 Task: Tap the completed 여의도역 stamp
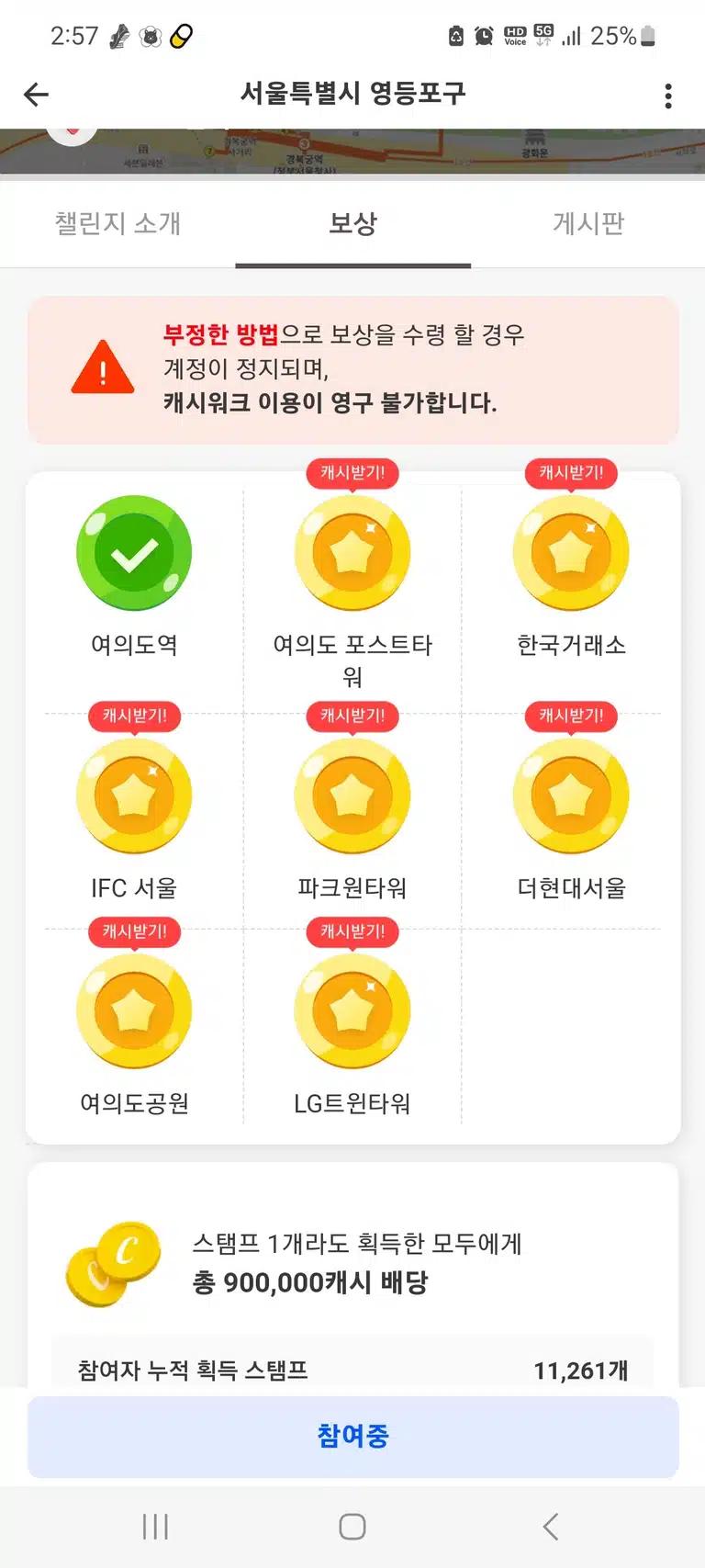pyautogui.click(x=134, y=553)
